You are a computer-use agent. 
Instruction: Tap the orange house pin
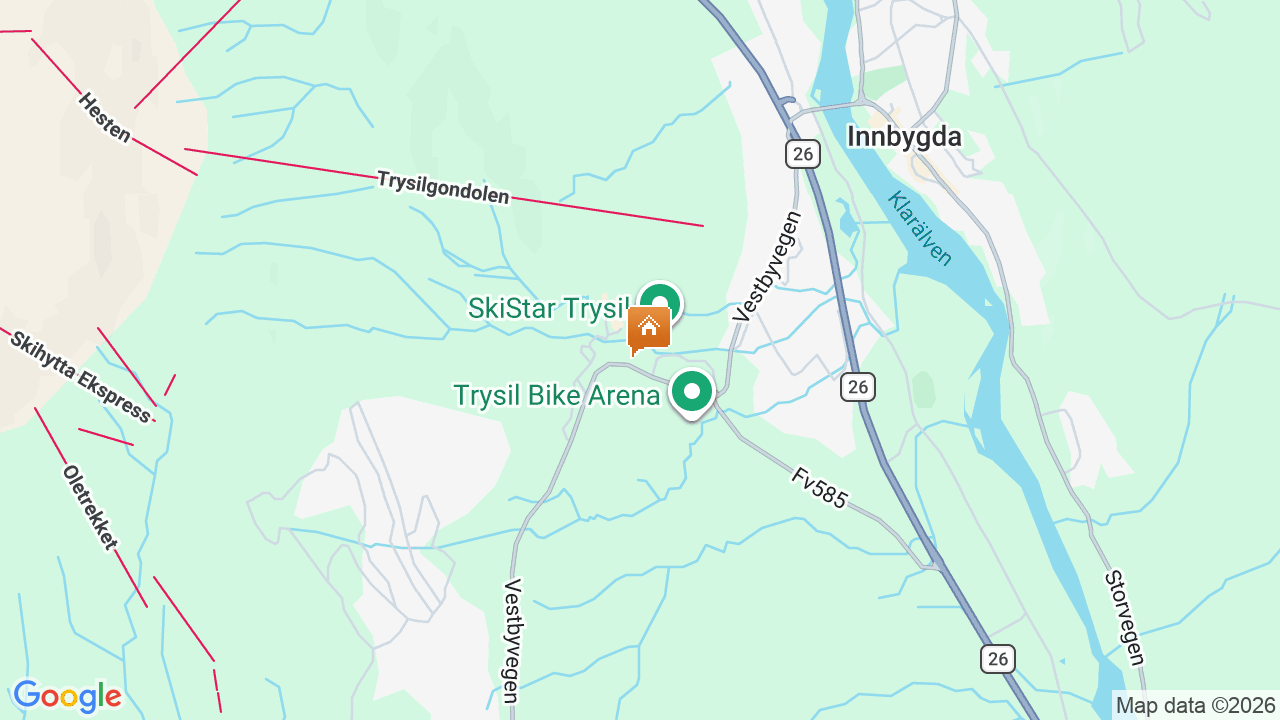tap(648, 329)
